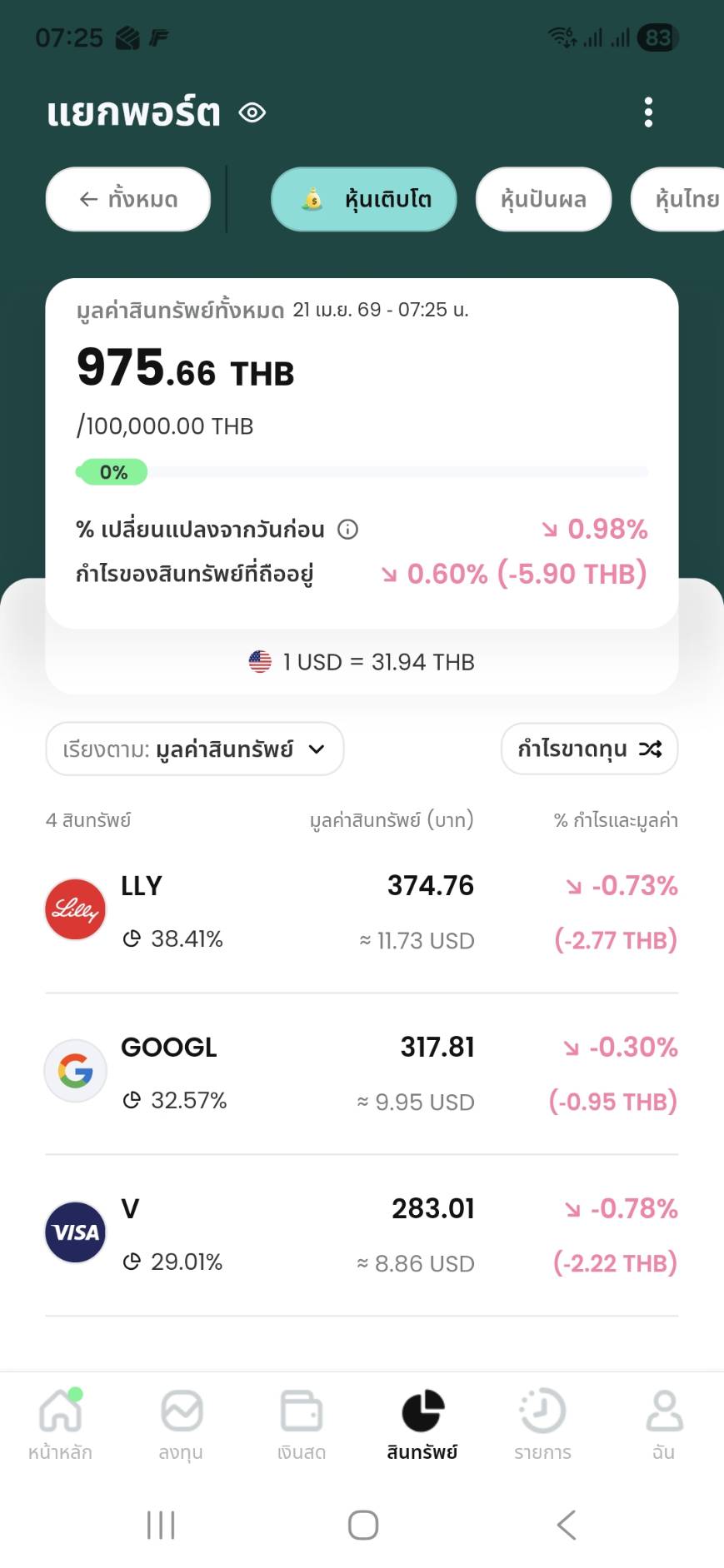Go back to ทั้งหมด portfolio view
Viewport: 724px width, 1568px height.
[x=128, y=199]
